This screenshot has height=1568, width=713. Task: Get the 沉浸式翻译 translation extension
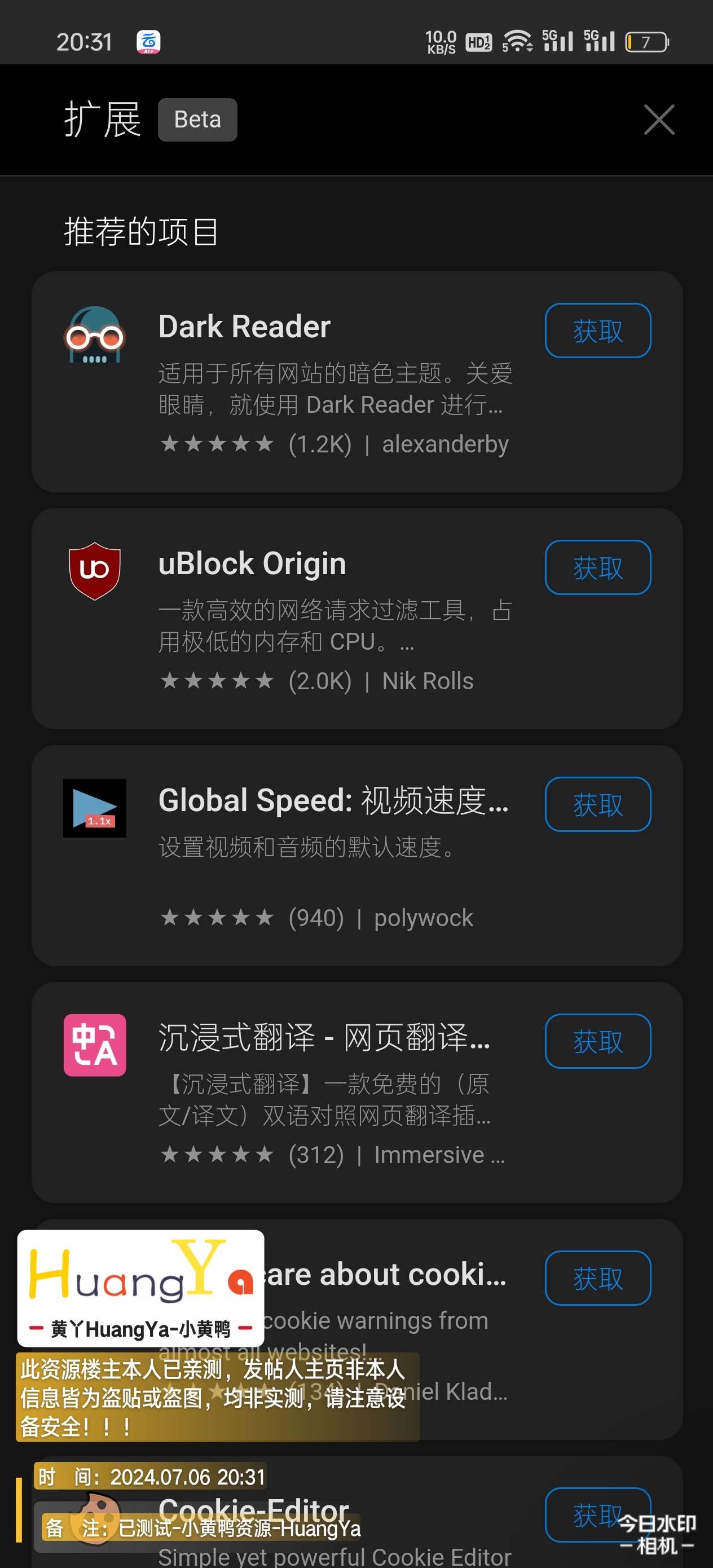(597, 1041)
